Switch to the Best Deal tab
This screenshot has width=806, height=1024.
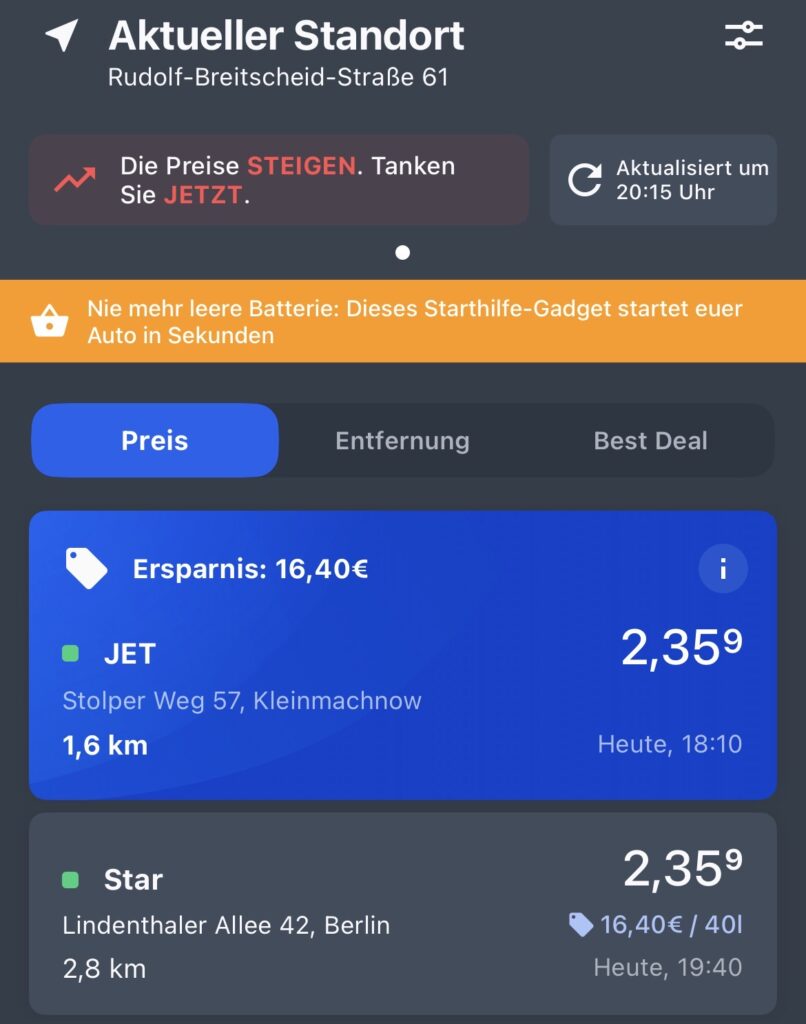click(650, 441)
